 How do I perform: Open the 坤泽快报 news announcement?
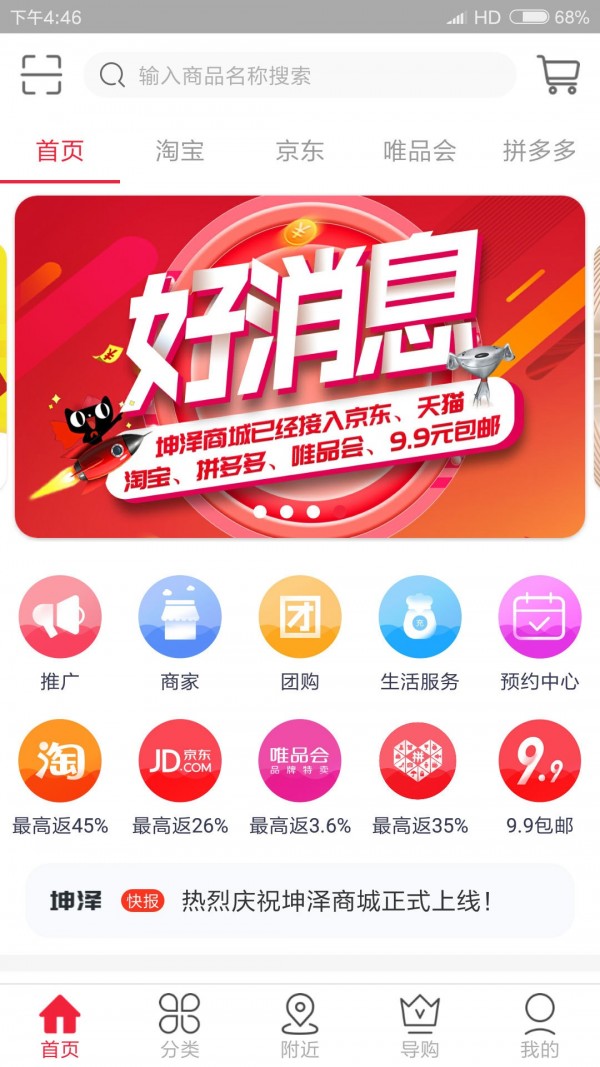[x=300, y=901]
